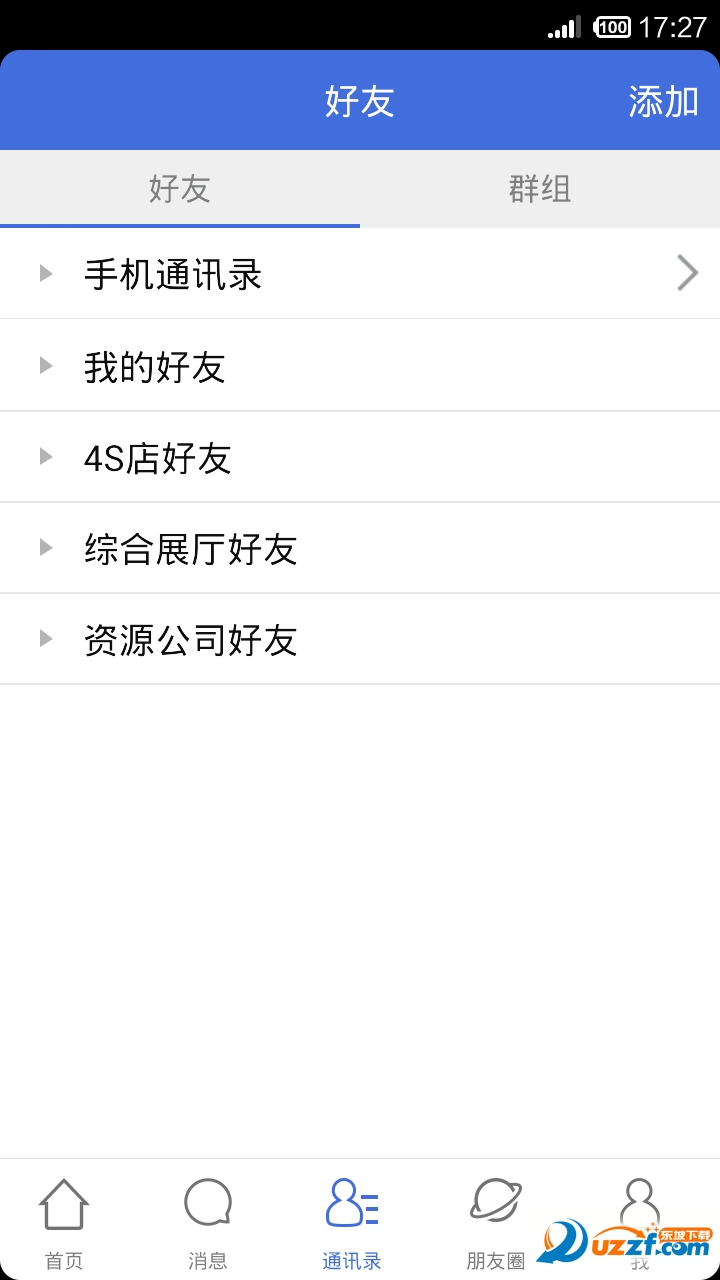
Task: Tap the signal strength bars indicator
Action: point(564,27)
